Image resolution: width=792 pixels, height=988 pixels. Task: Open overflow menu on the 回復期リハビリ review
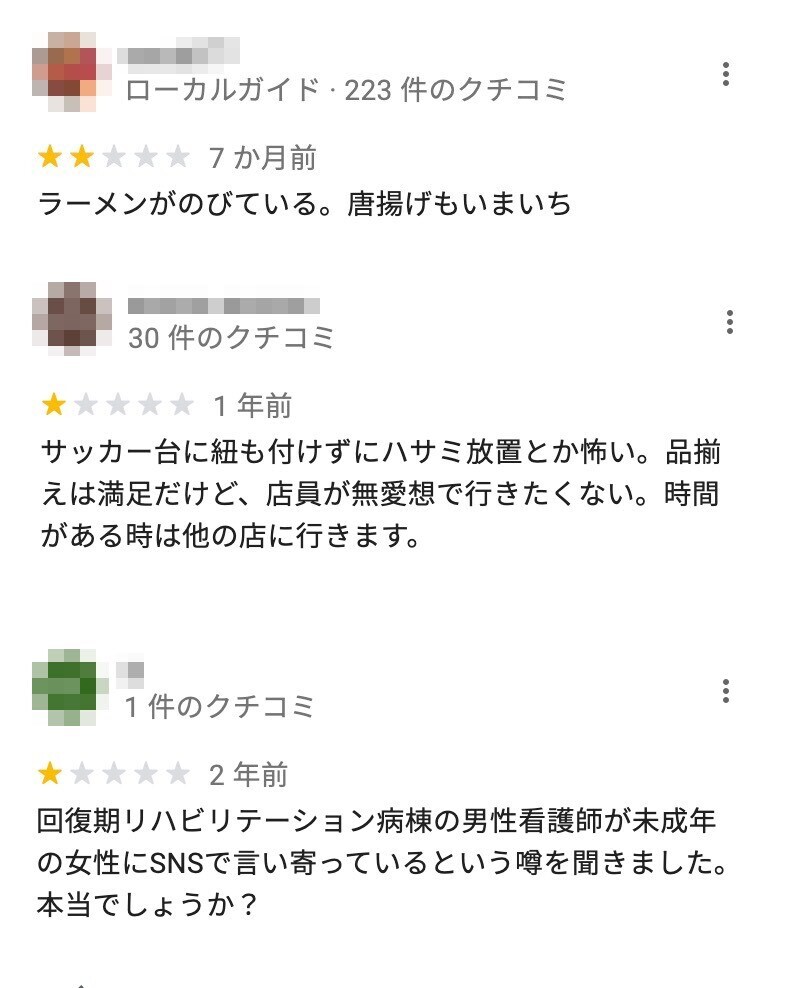[726, 691]
